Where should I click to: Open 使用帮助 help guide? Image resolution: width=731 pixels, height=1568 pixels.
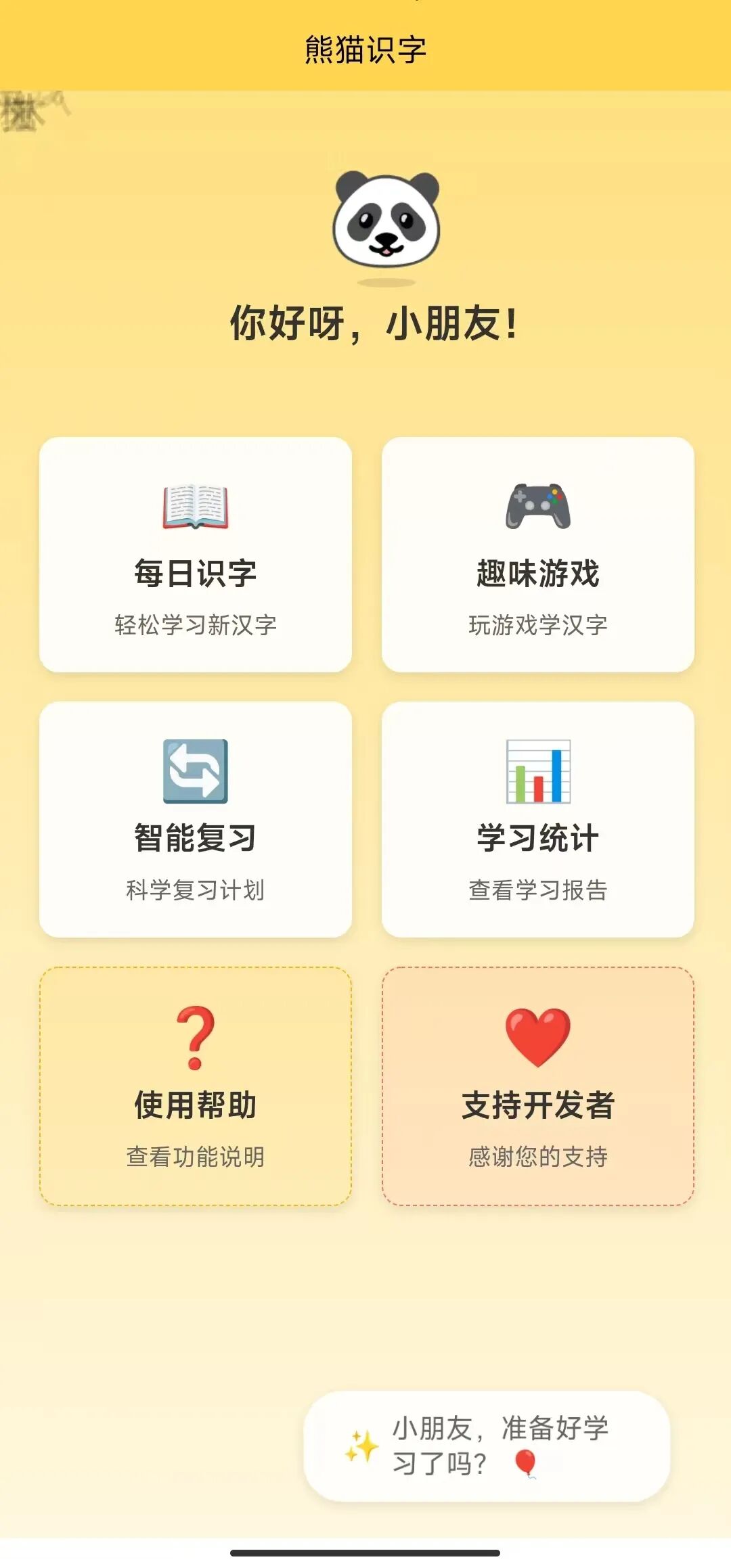click(196, 1086)
